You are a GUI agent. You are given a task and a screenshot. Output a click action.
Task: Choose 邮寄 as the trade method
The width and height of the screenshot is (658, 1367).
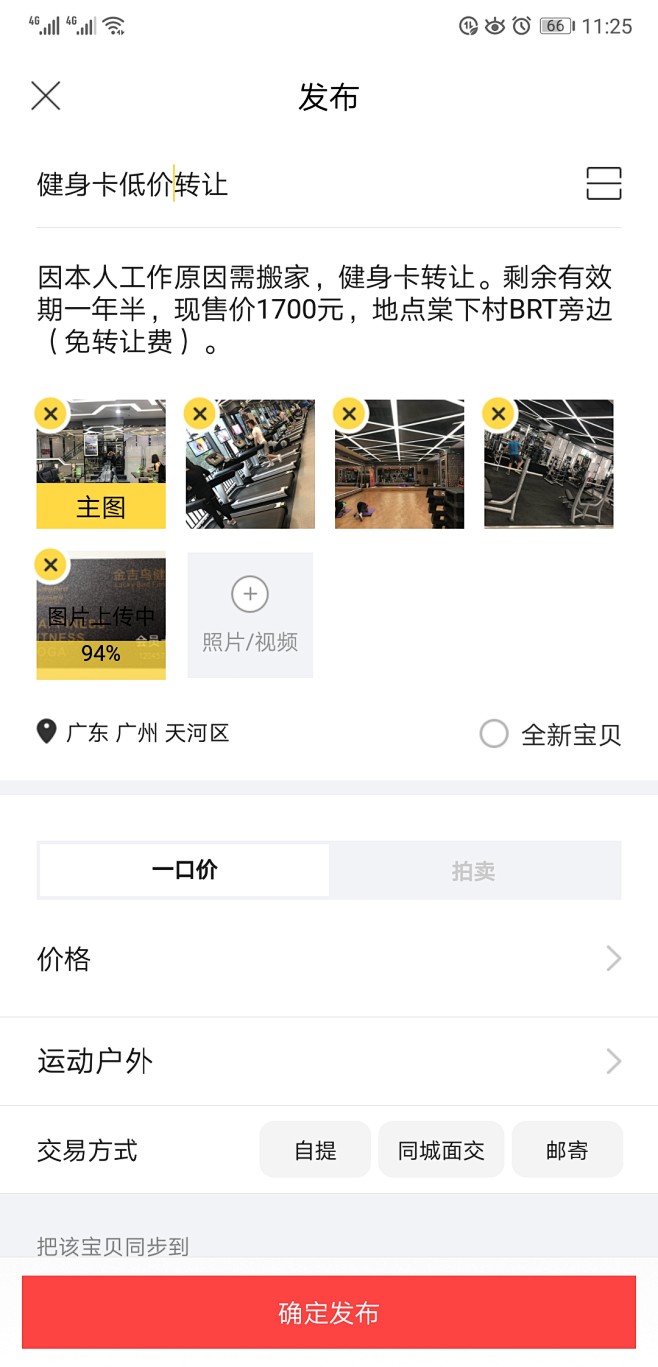[x=567, y=1150]
